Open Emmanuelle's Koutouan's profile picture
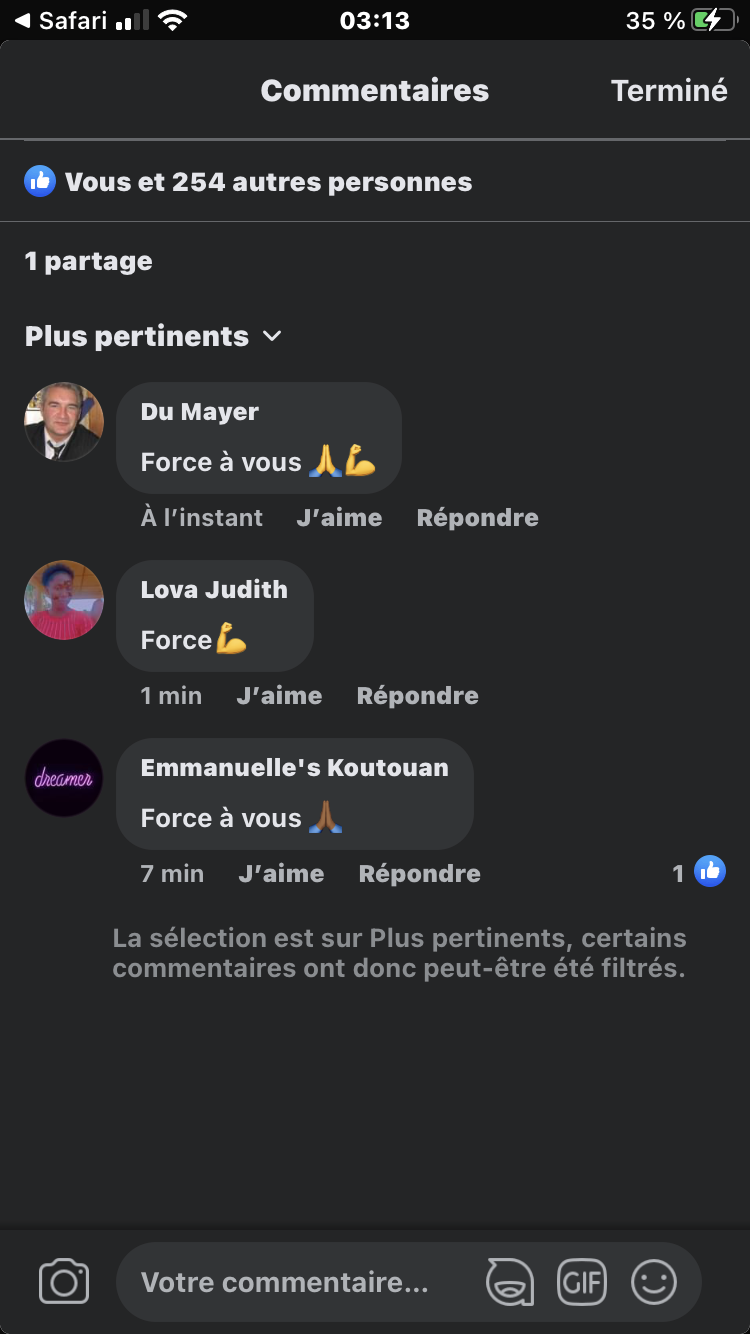Viewport: 750px width, 1334px height. [x=64, y=778]
